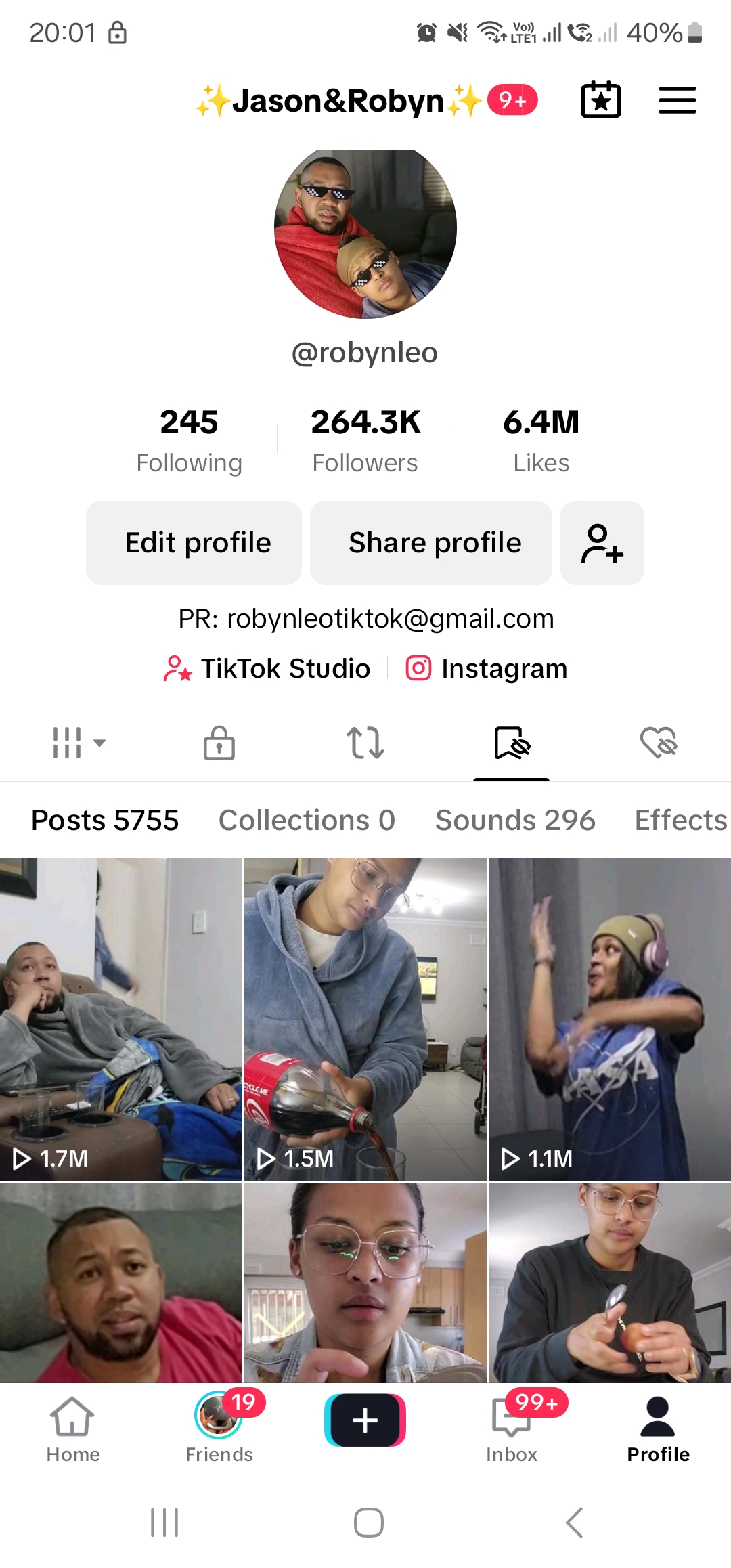The width and height of the screenshot is (731, 1568).
Task: Open the hamburger menu
Action: (677, 100)
